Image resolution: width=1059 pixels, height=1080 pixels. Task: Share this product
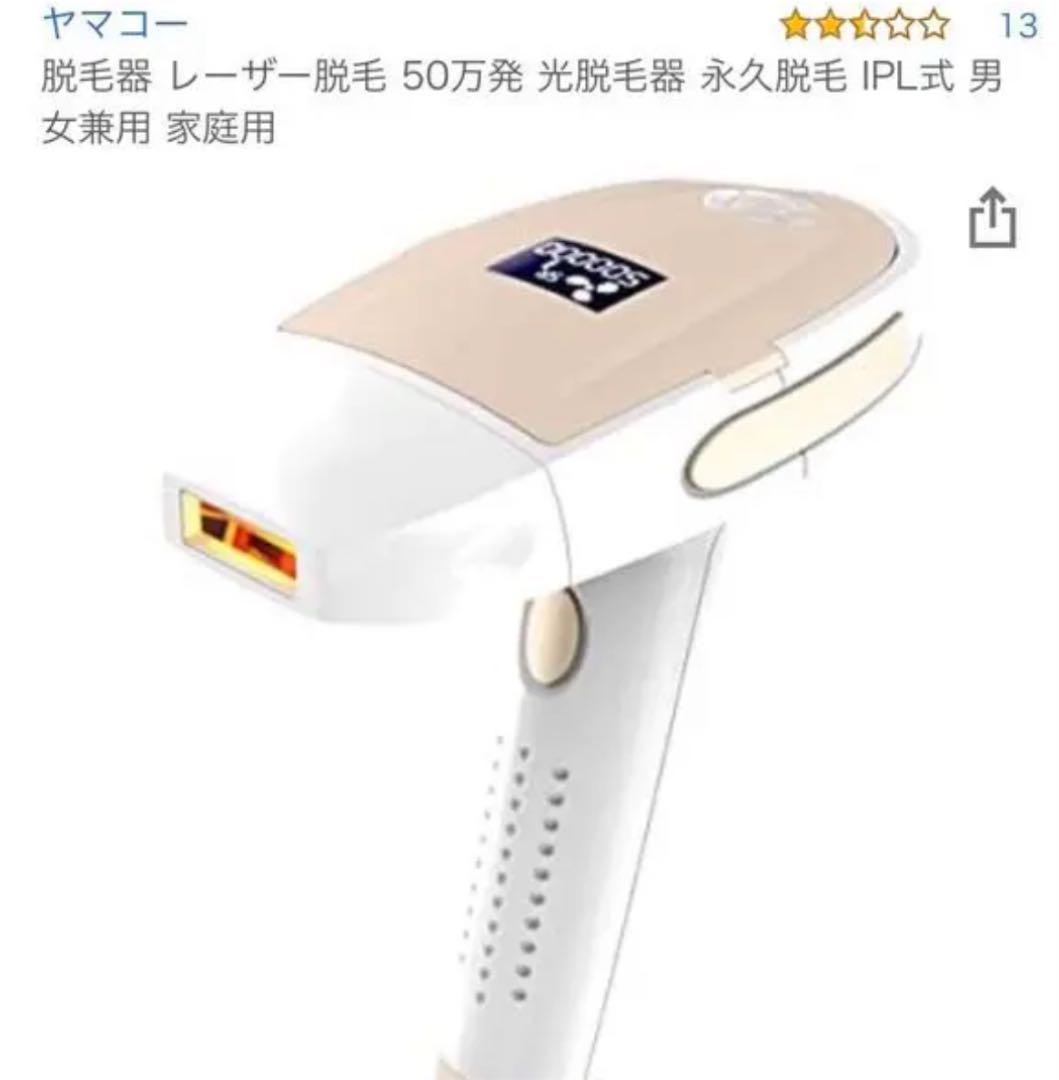[x=992, y=220]
